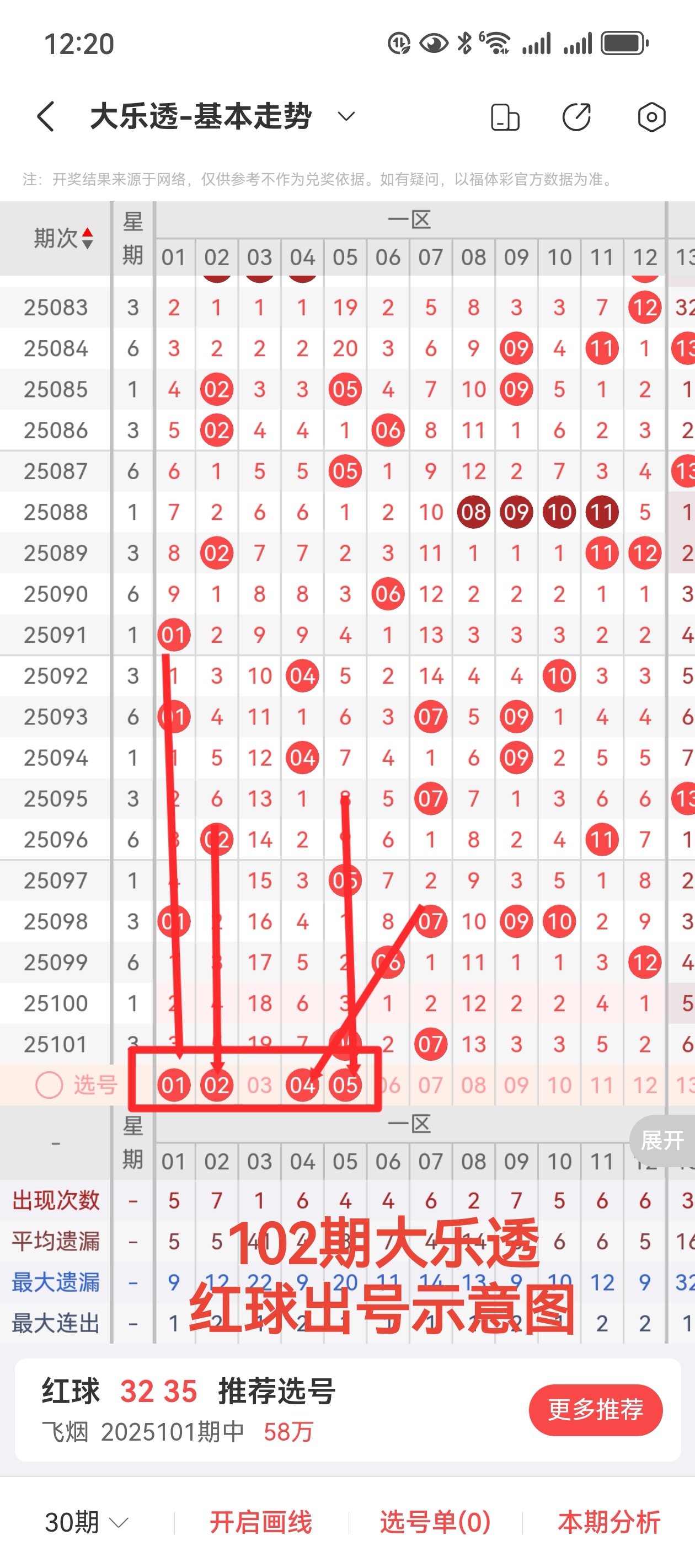Choose number 11 in the 选号 row
Screen dimensions: 695x1568
602,1085
